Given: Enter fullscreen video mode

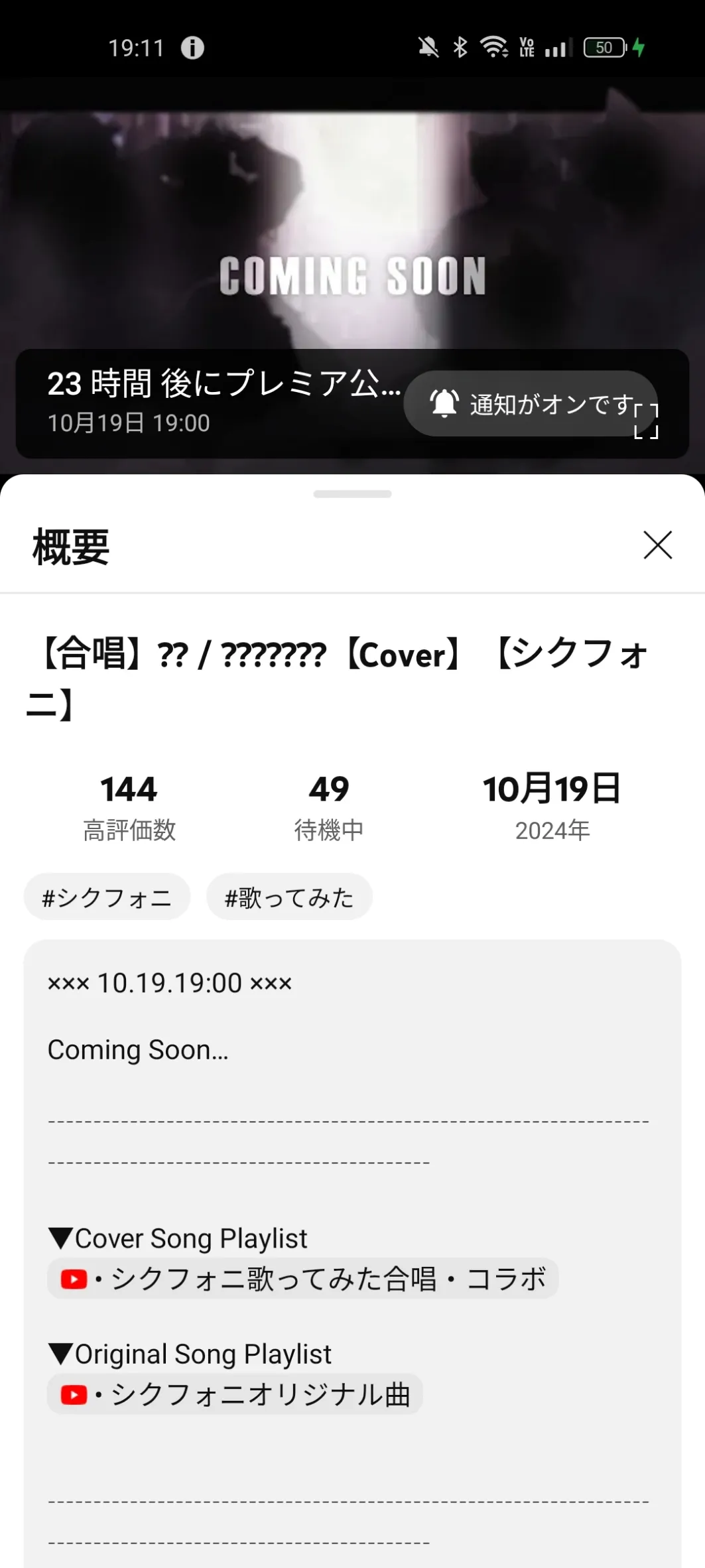Looking at the screenshot, I should (646, 421).
